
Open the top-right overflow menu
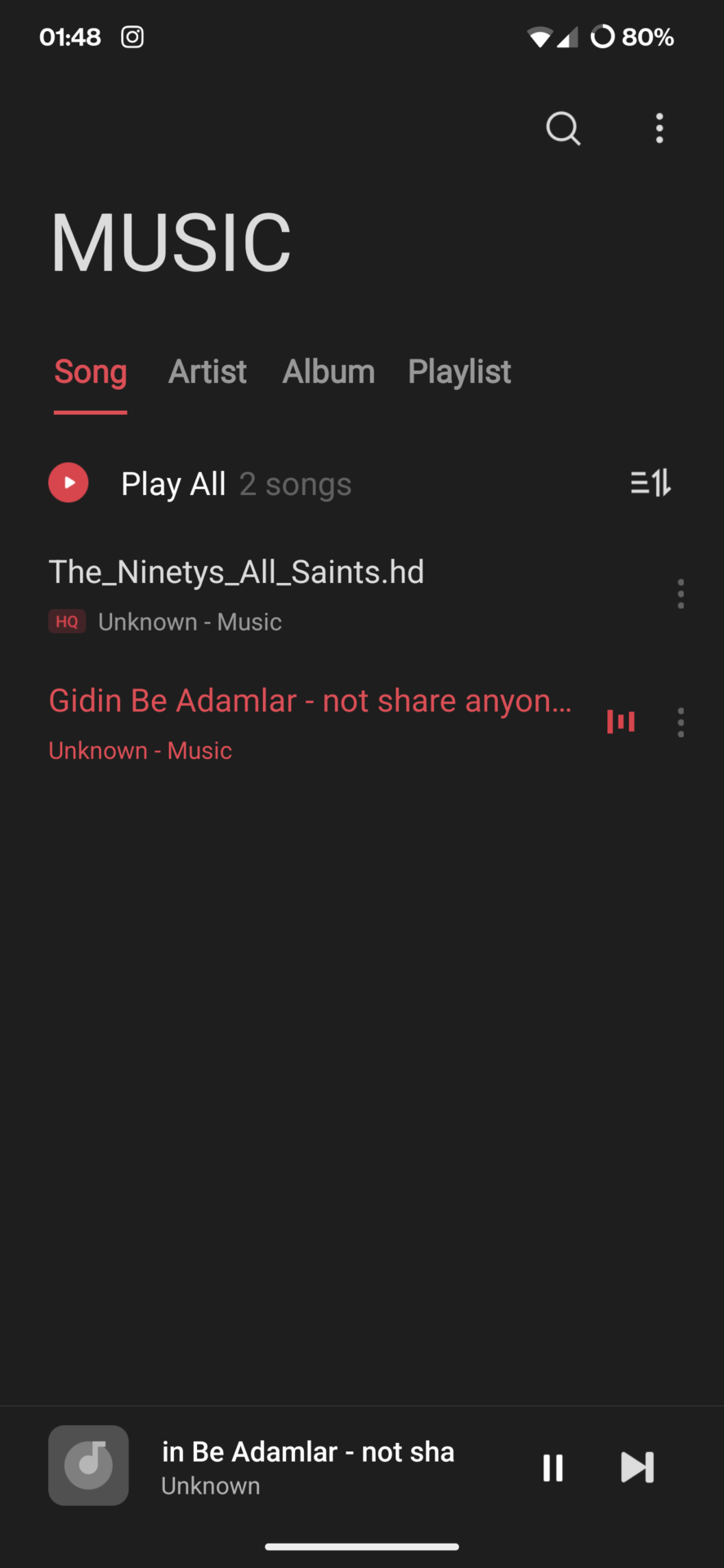659,128
